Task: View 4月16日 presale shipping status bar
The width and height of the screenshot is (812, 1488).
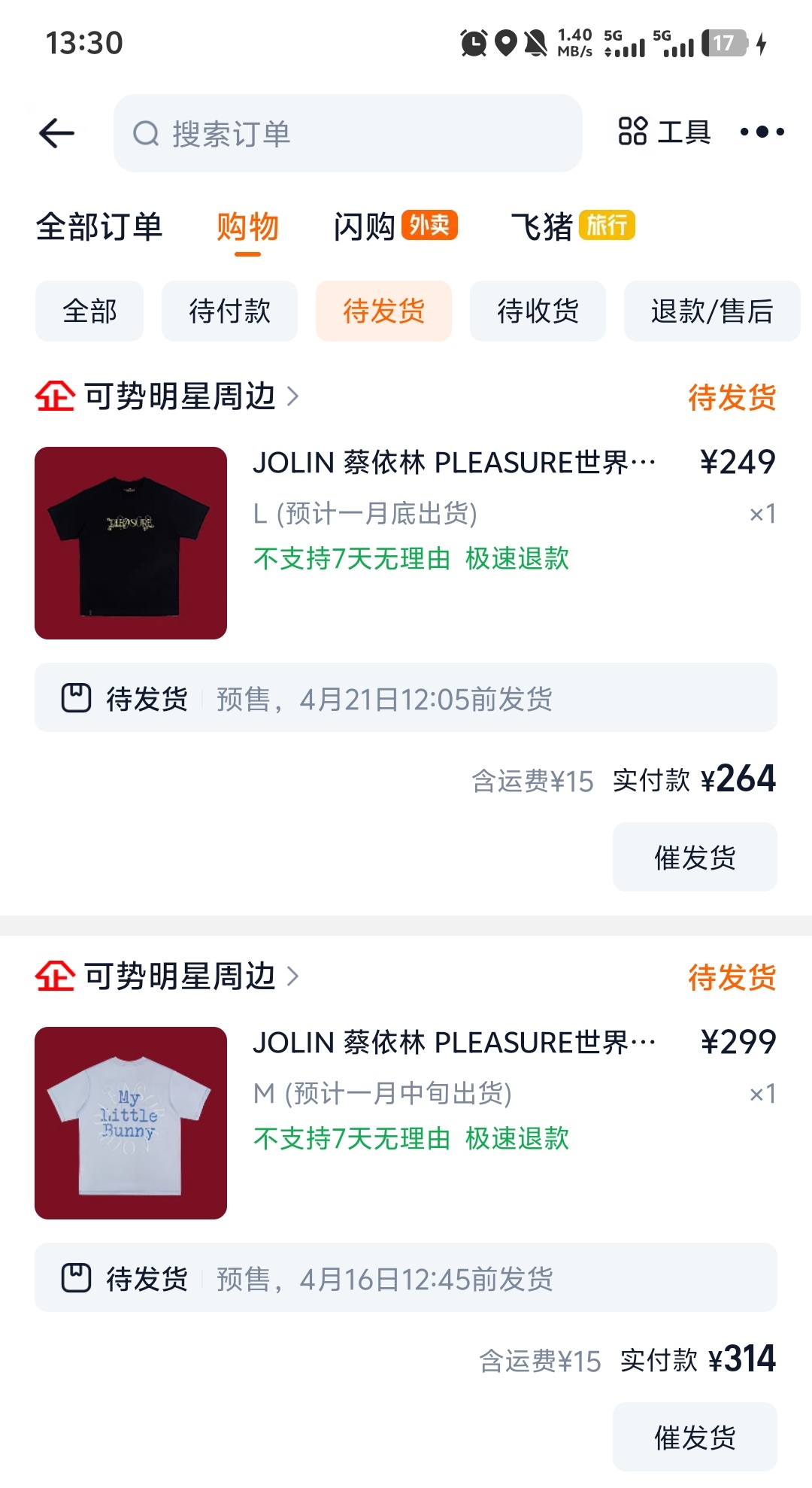Action: tap(405, 1278)
